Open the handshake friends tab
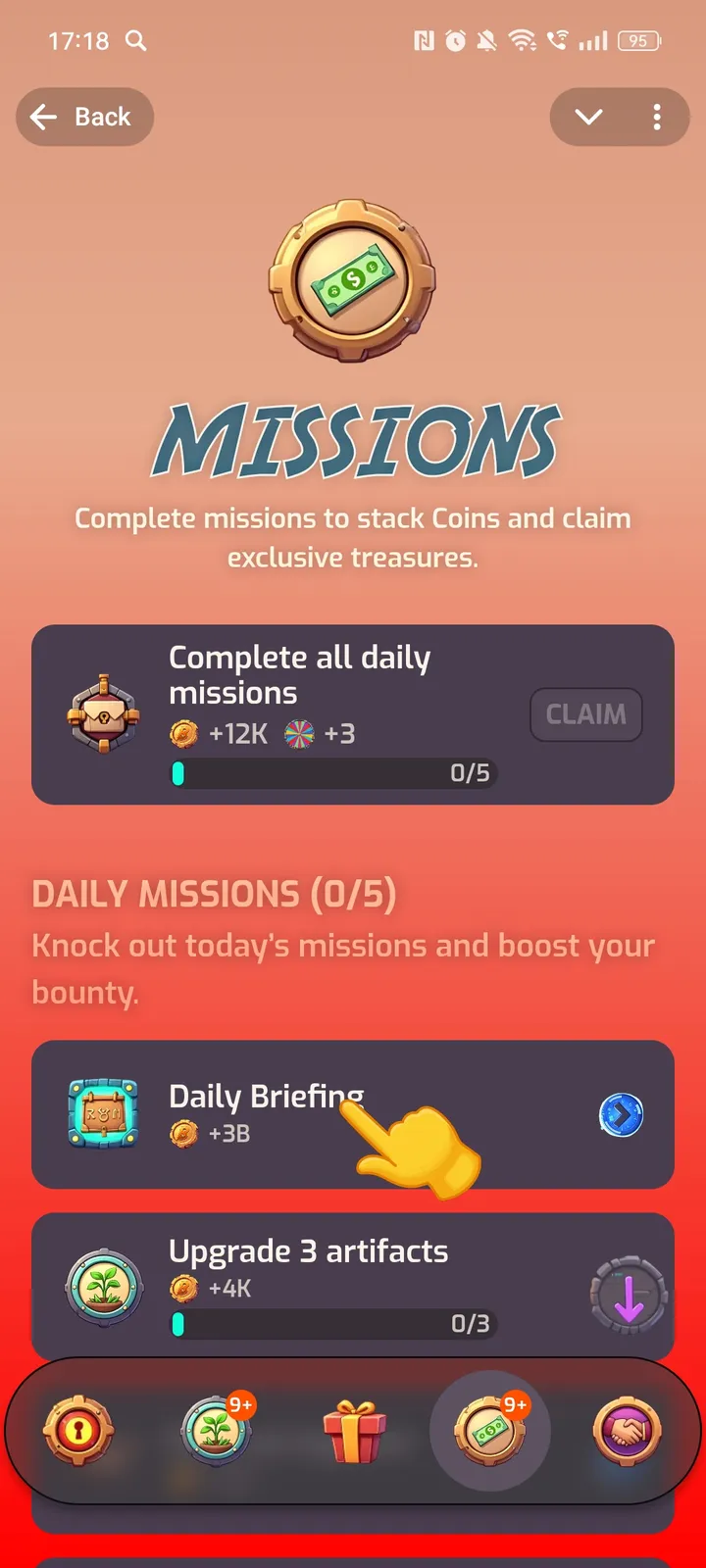 click(x=628, y=1431)
